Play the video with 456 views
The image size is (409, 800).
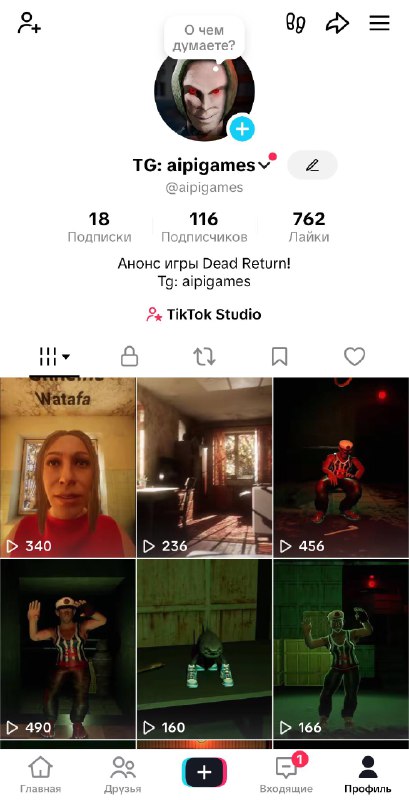tap(341, 467)
